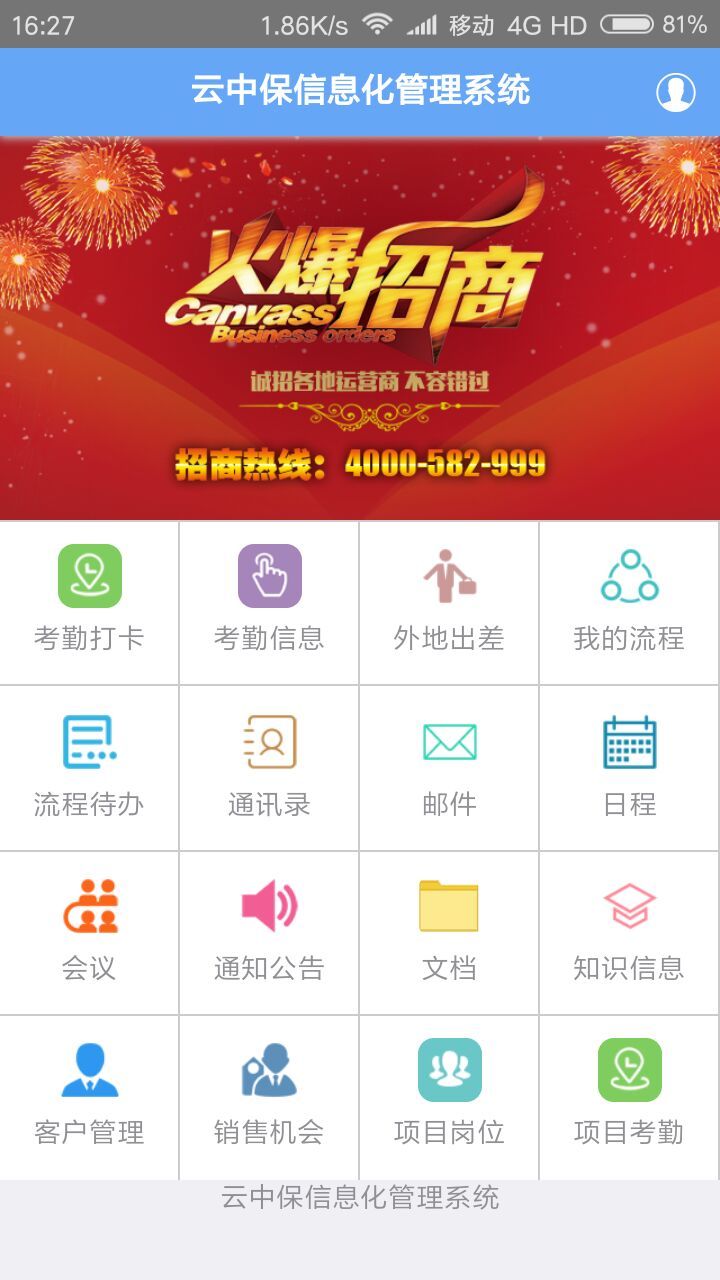
Task: View 通知公告 announcements
Action: tap(269, 932)
